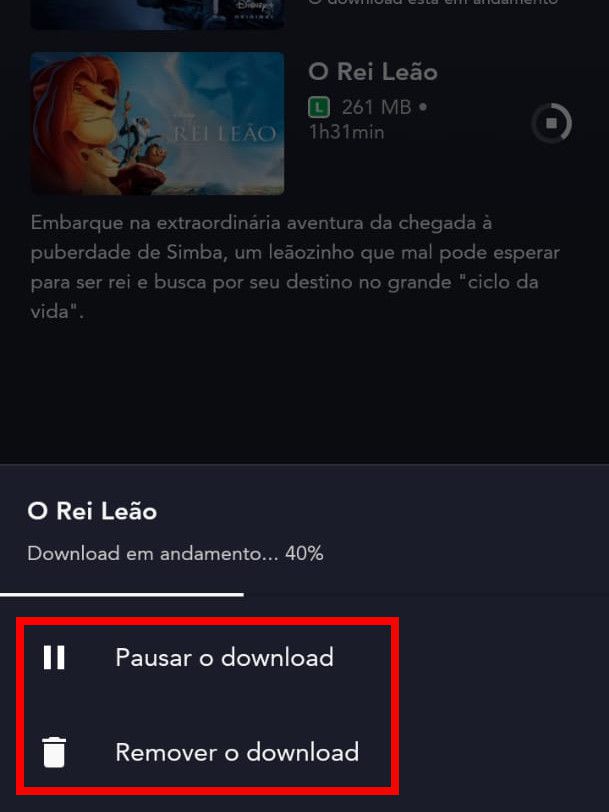The width and height of the screenshot is (609, 812).
Task: Pause the O Rei Leão download
Action: click(x=223, y=658)
